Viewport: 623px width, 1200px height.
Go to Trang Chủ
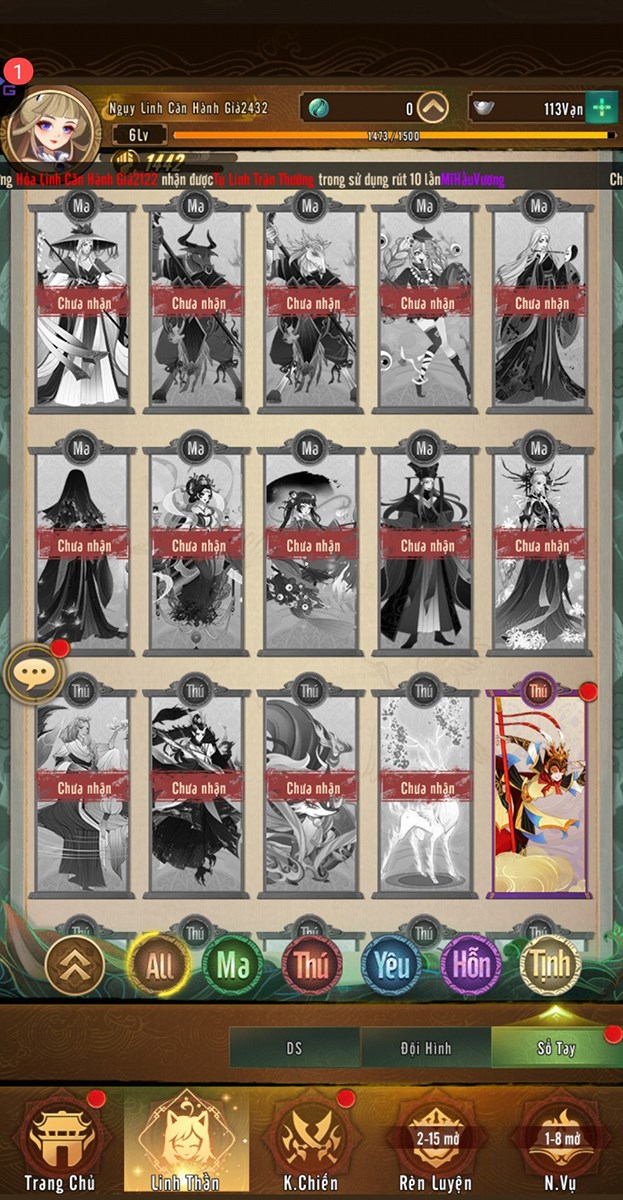[60, 1145]
